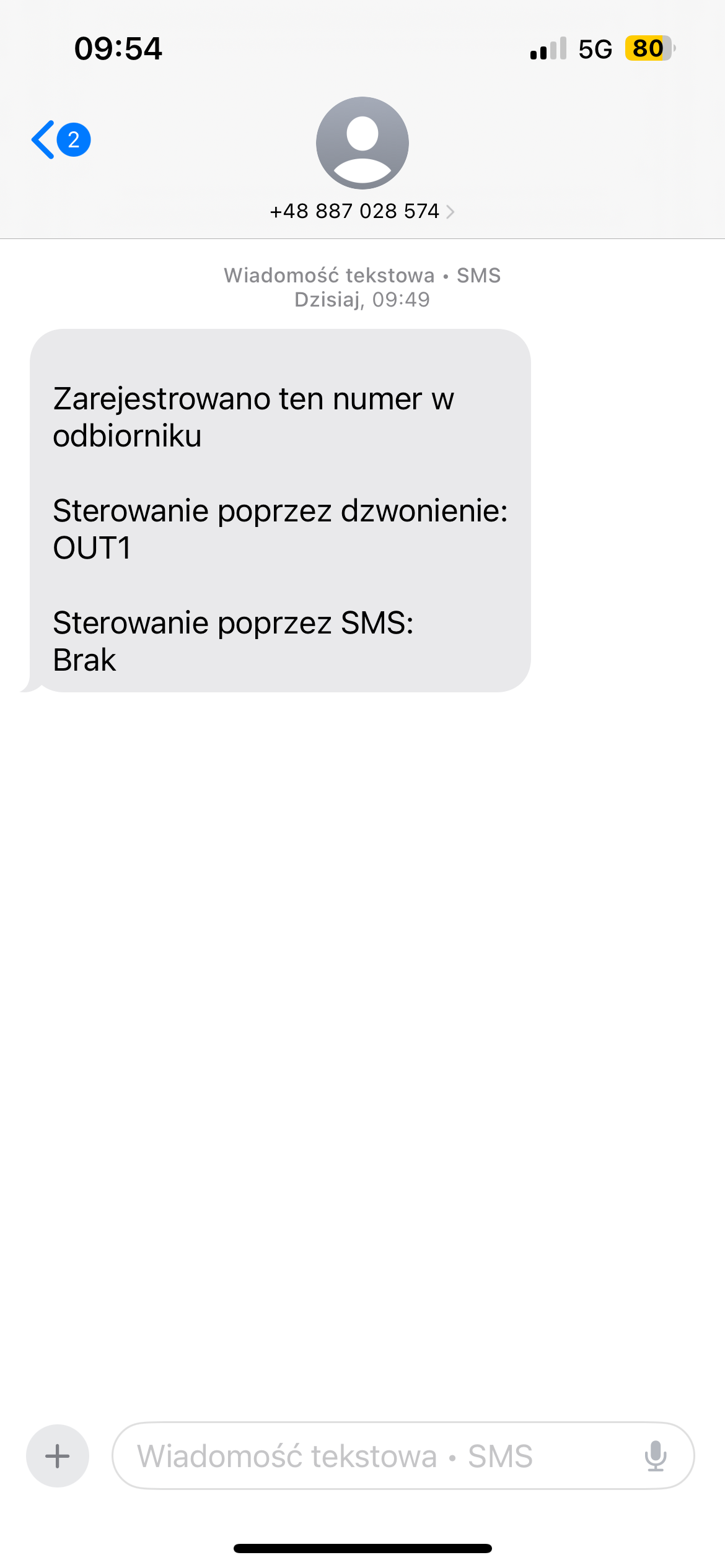Viewport: 725px width, 1568px height.
Task: Start voice dictation with the microphone
Action: (655, 1455)
